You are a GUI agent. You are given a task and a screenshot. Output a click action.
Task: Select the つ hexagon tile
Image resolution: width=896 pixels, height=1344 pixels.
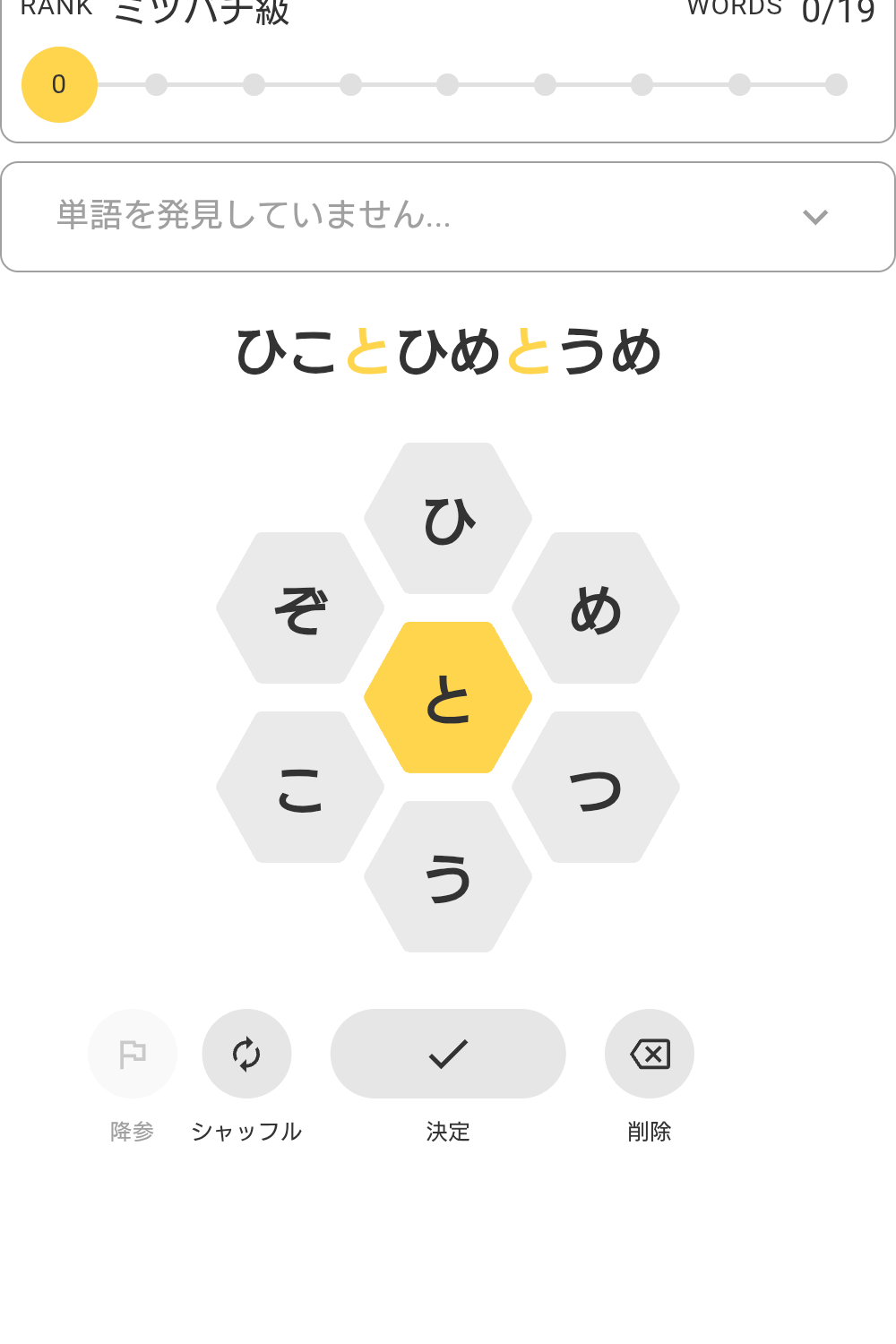click(x=596, y=787)
